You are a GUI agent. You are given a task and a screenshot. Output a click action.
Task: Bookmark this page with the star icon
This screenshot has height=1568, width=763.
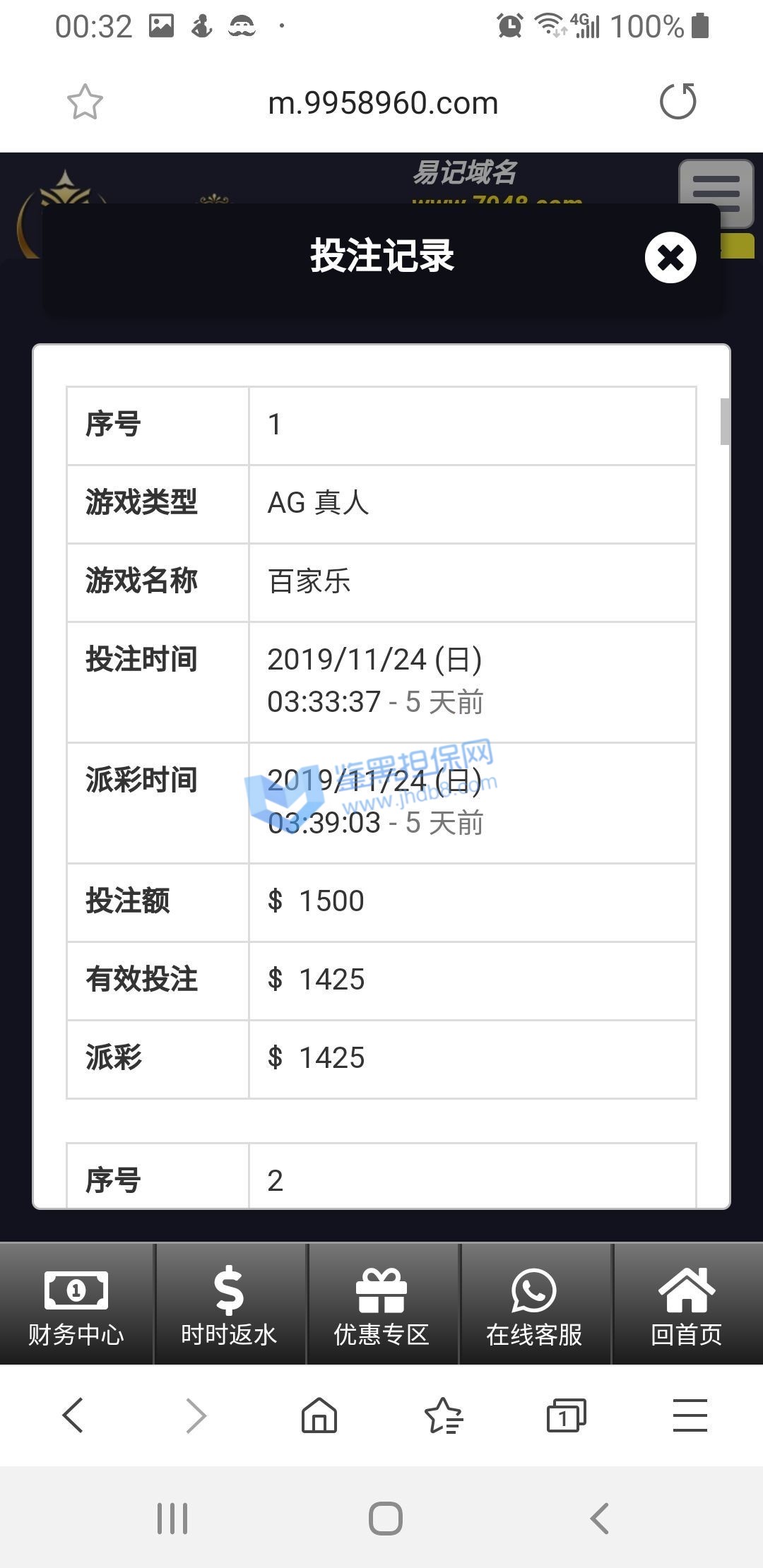(x=85, y=102)
